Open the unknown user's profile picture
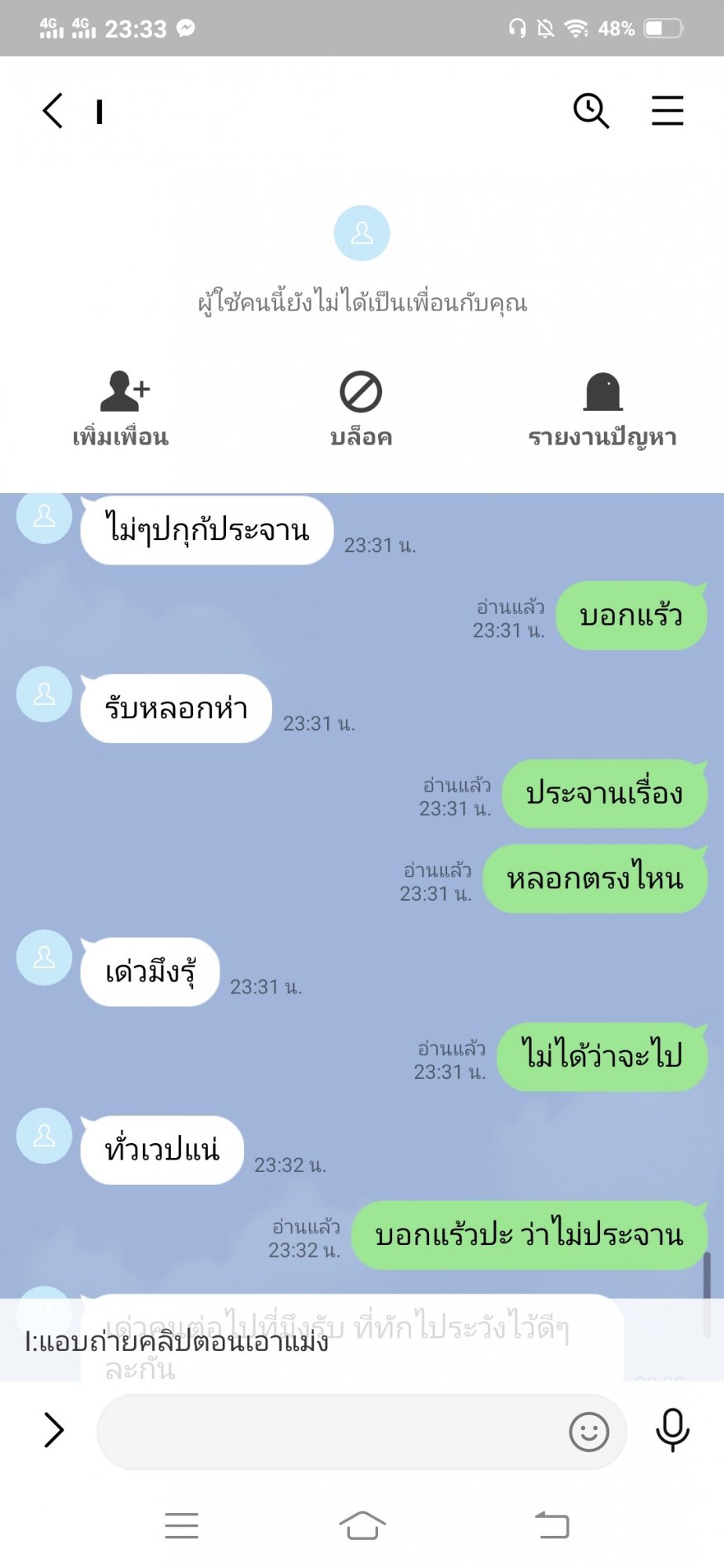This screenshot has height=1568, width=724. pyautogui.click(x=362, y=233)
